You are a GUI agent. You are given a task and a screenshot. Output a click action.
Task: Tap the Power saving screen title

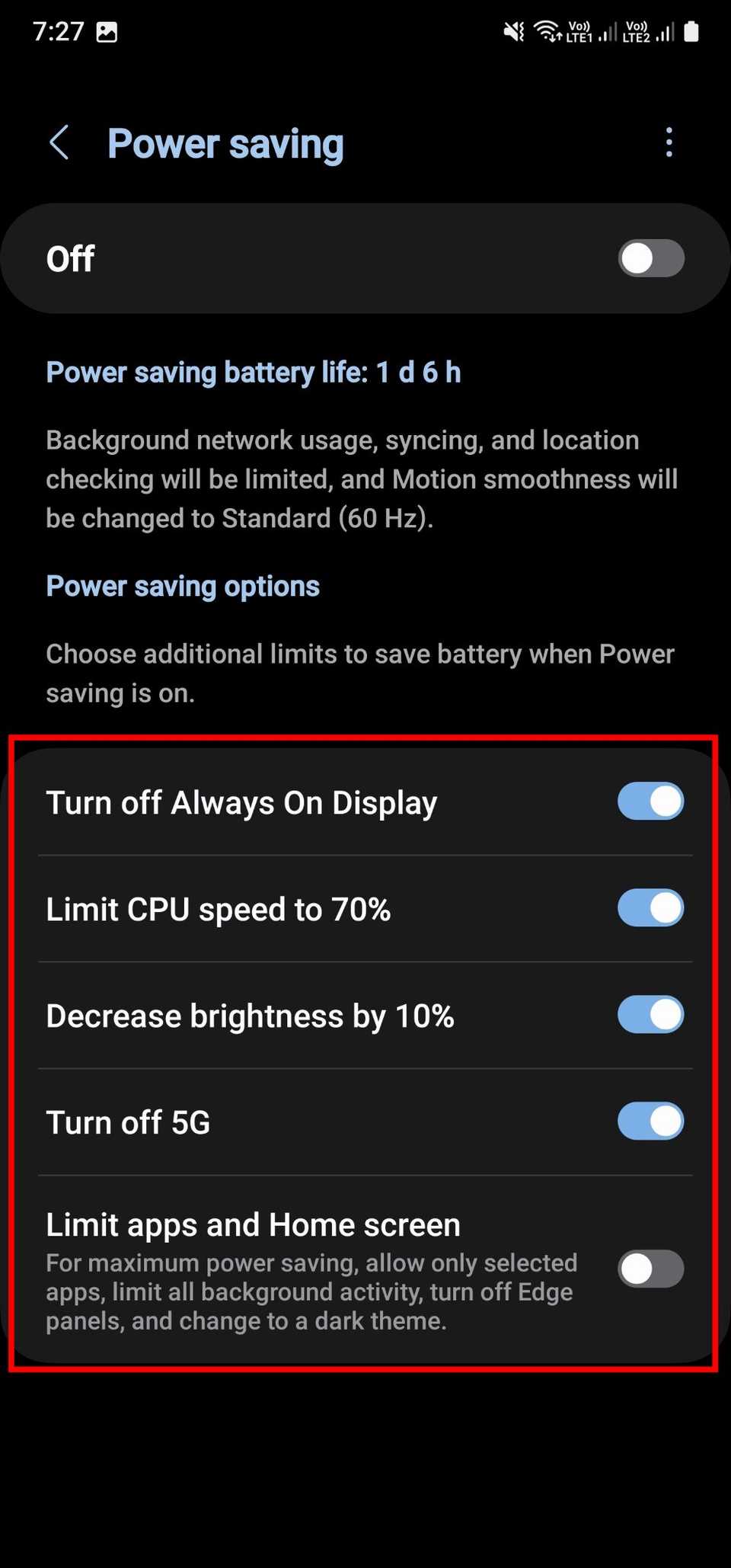[226, 142]
